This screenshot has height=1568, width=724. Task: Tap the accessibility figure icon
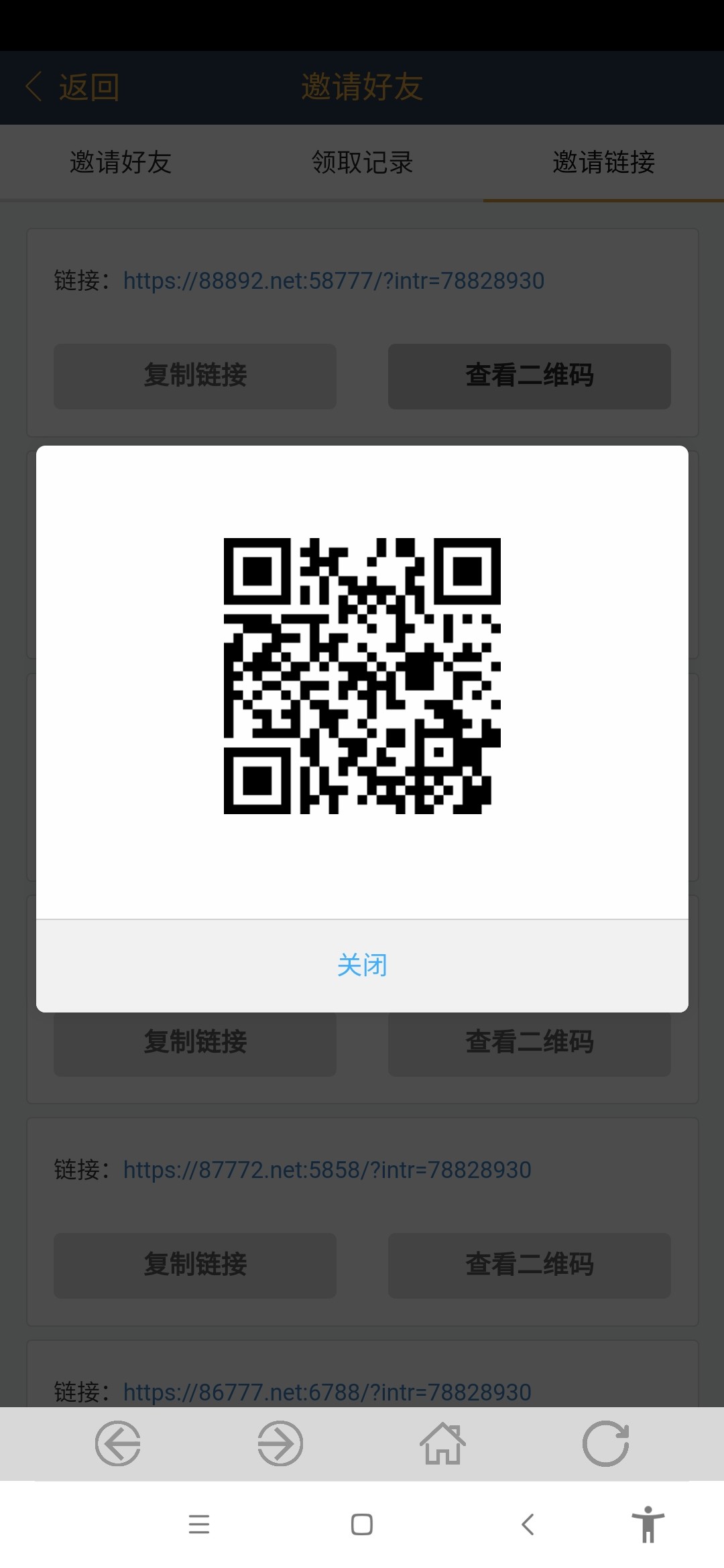[x=649, y=1525]
